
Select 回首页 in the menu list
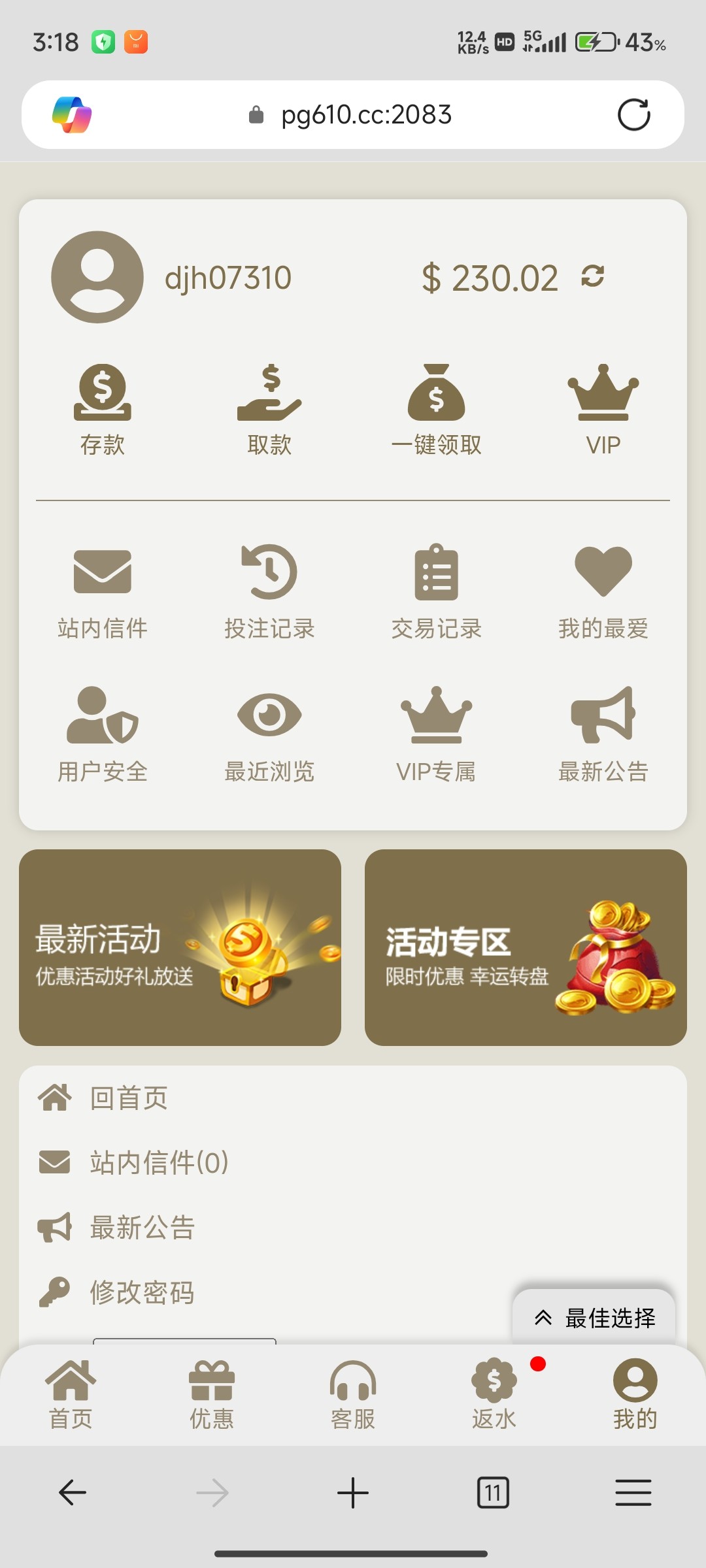pos(129,1098)
